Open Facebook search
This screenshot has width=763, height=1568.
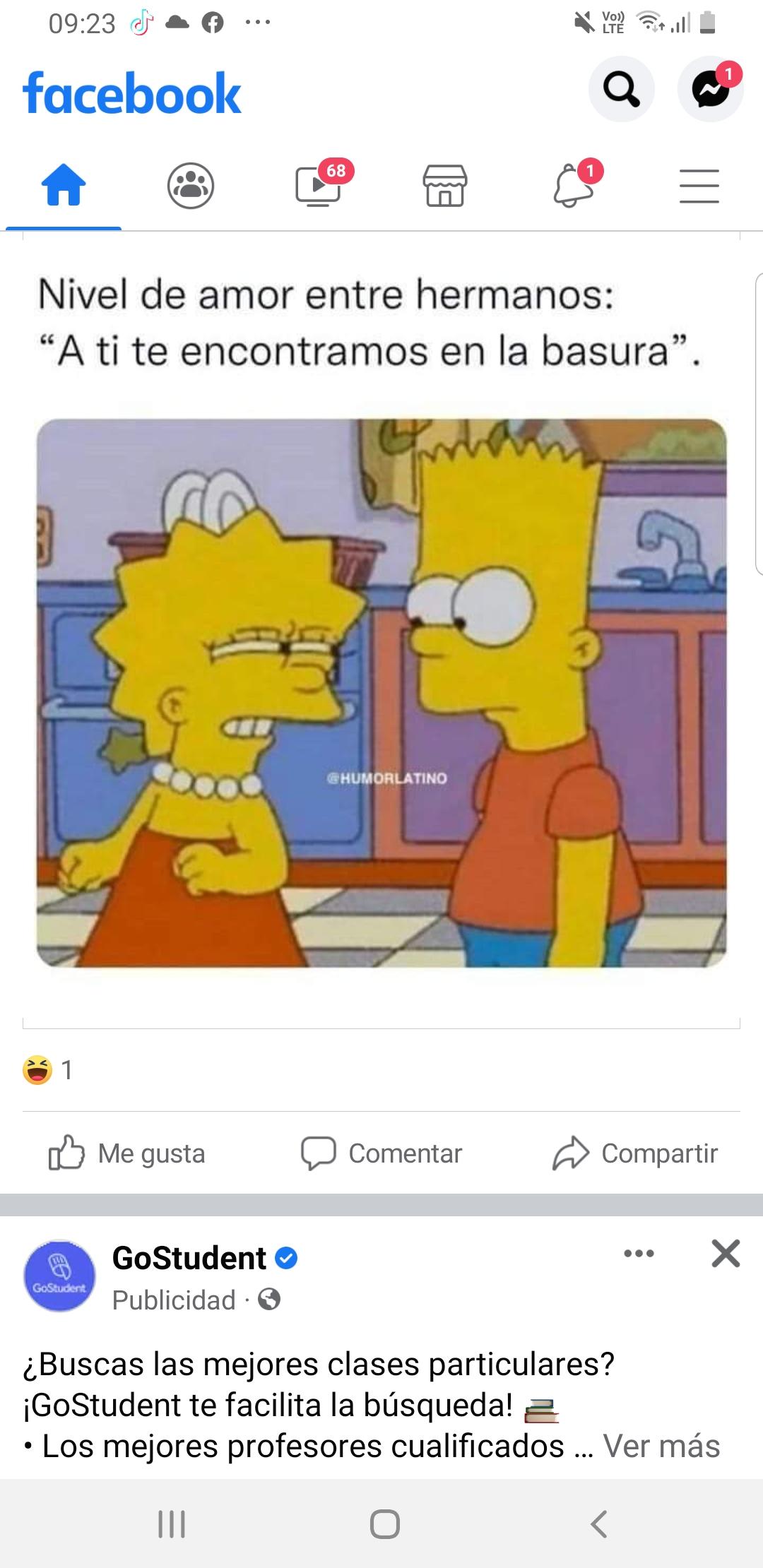pos(621,90)
